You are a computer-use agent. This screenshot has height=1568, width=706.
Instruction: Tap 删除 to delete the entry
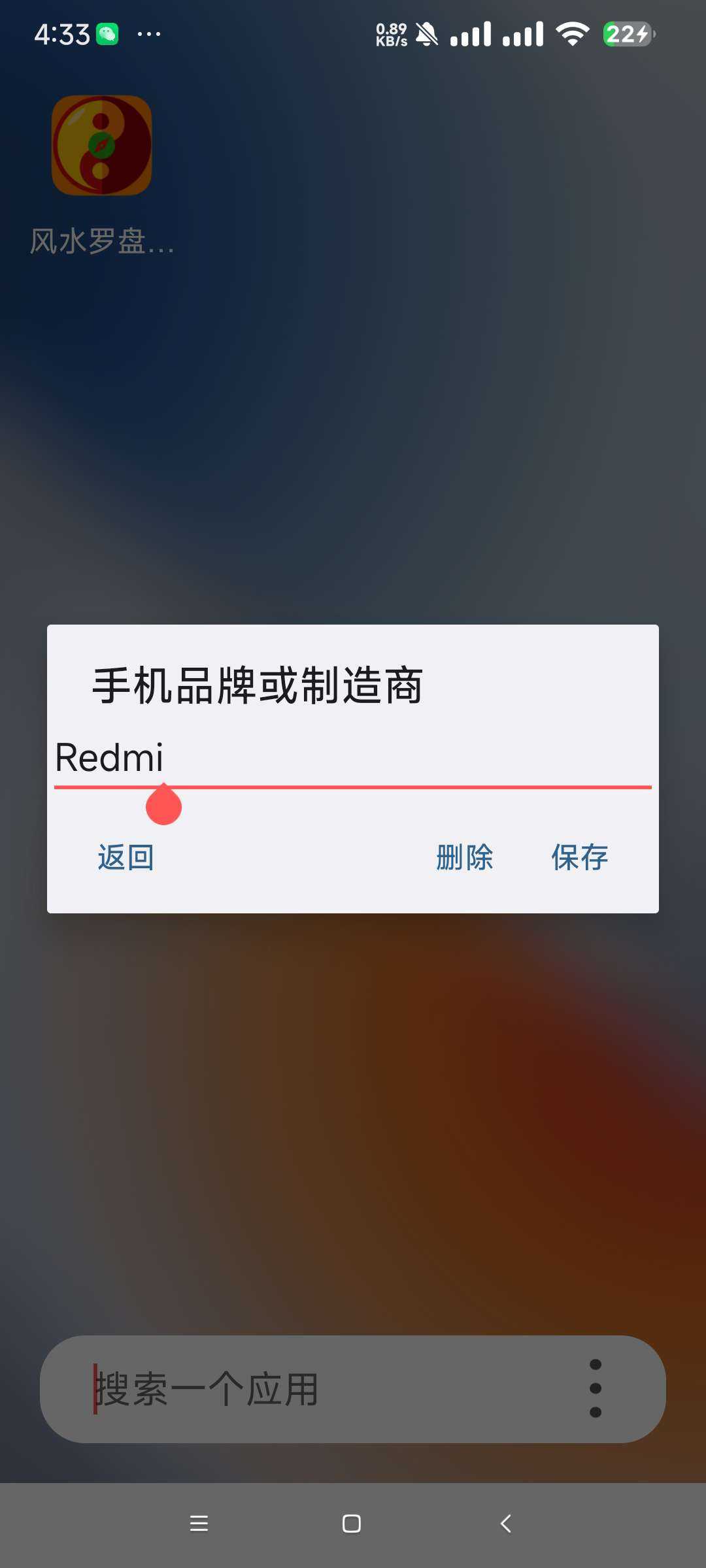[465, 857]
